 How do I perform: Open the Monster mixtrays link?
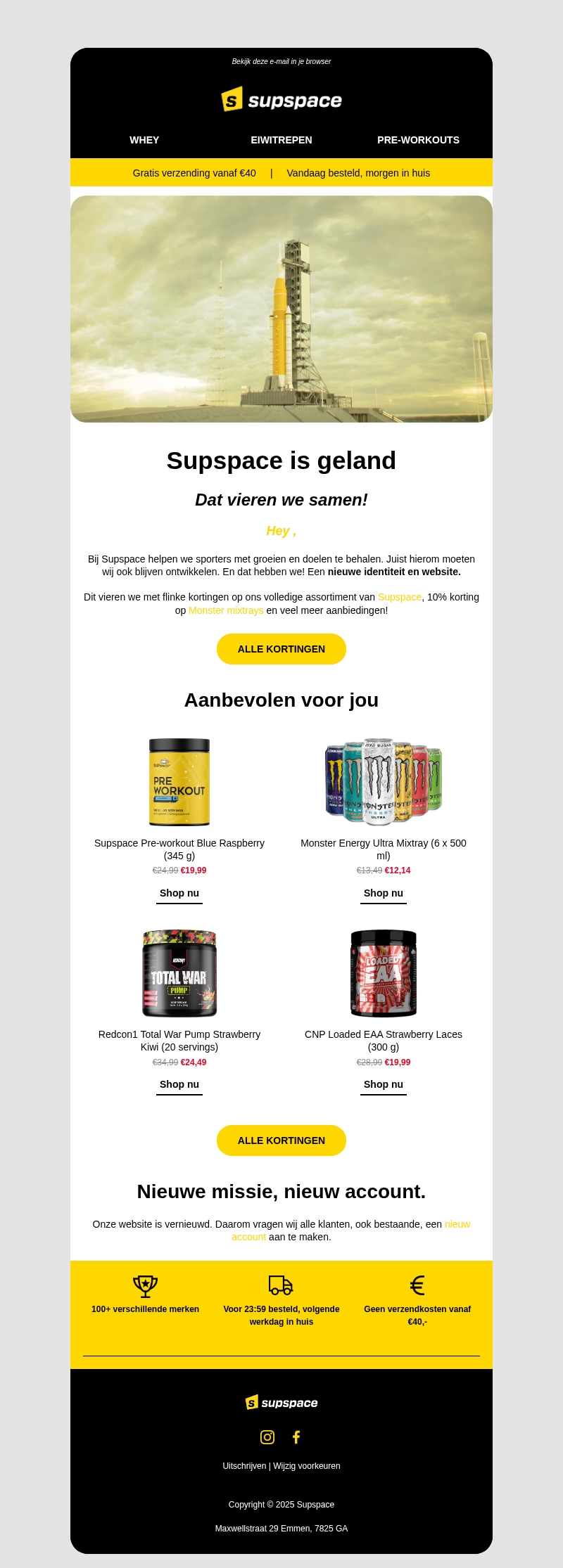tap(226, 610)
